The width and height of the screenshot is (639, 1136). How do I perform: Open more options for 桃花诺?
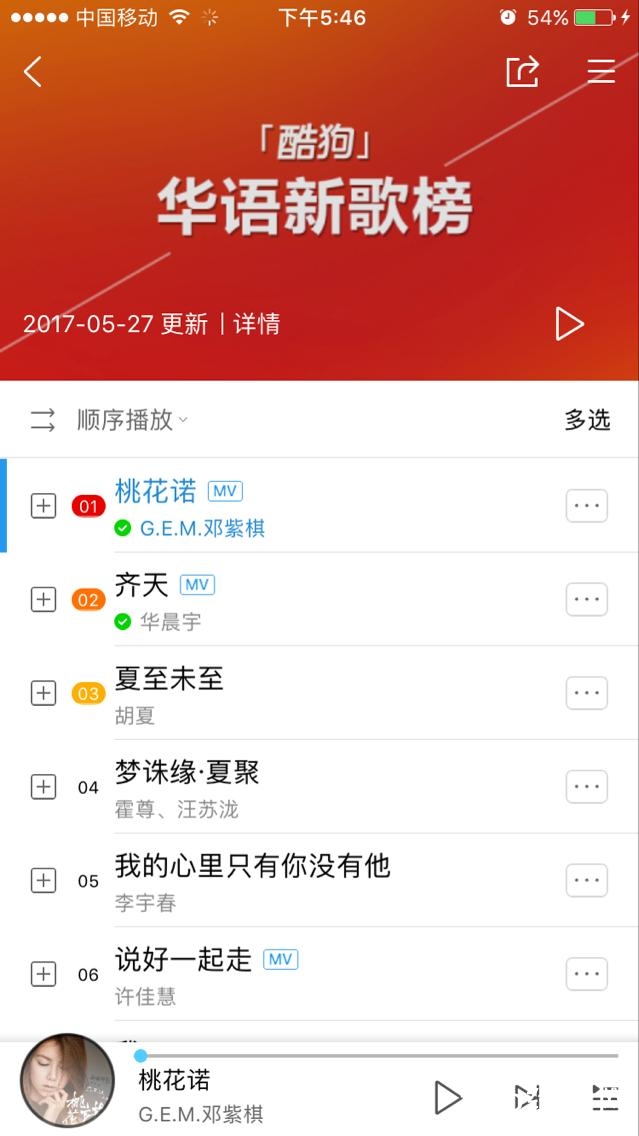pyautogui.click(x=587, y=506)
